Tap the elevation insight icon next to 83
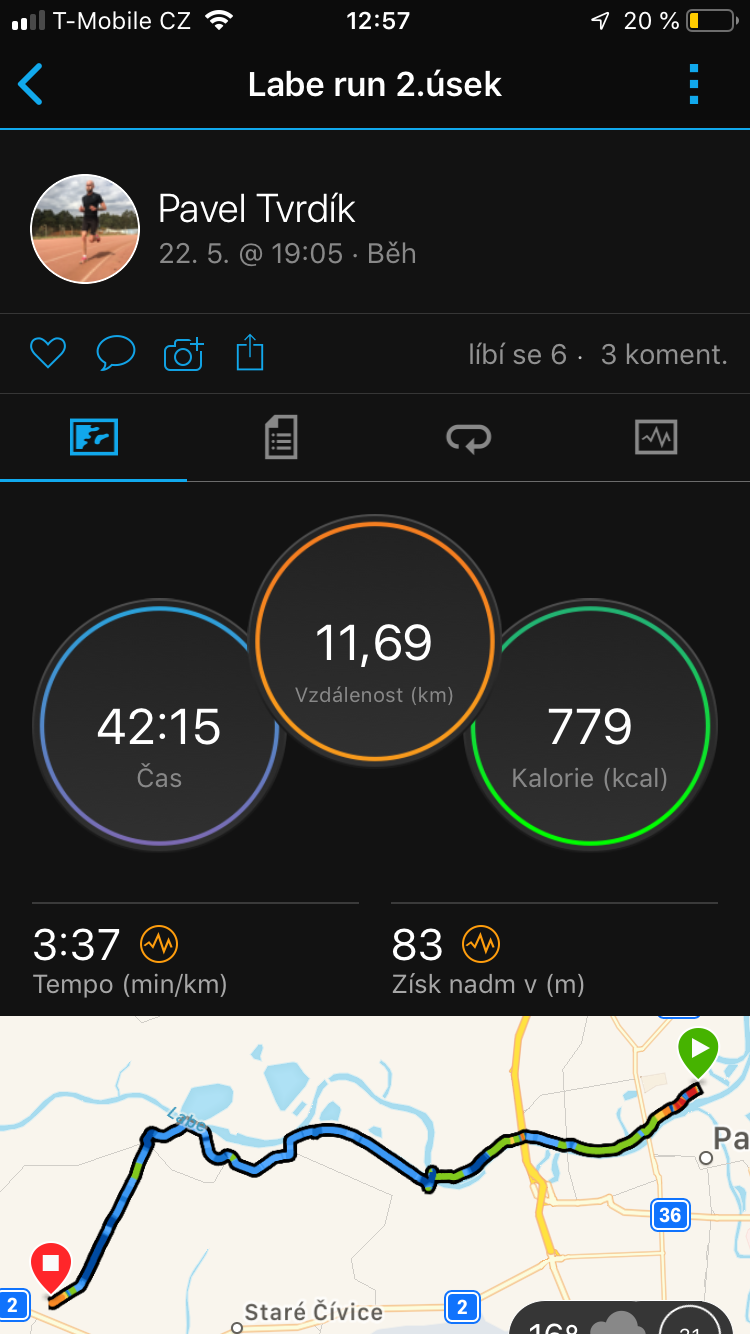 (481, 943)
